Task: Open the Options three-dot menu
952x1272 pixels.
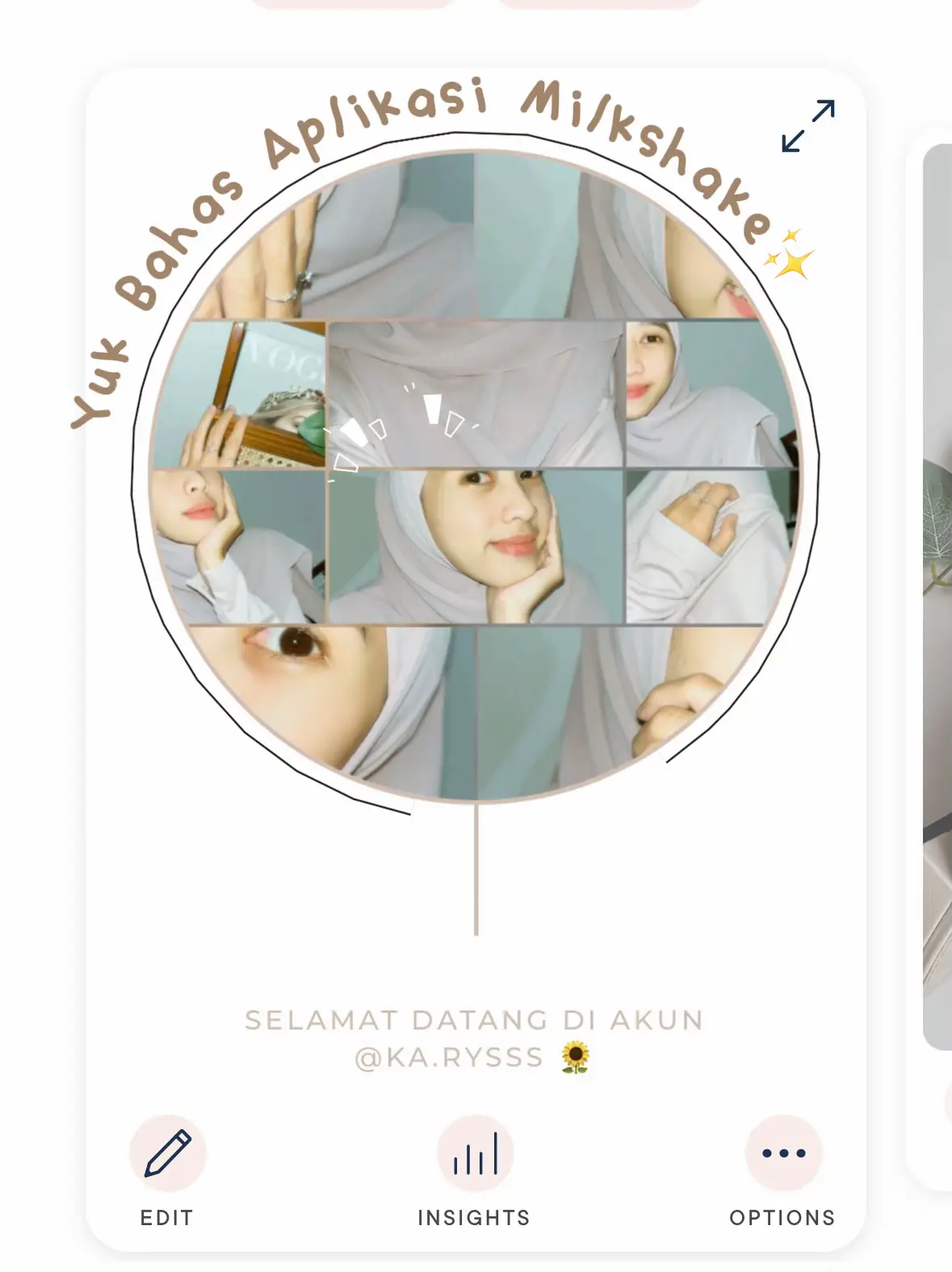Action: 782,1153
